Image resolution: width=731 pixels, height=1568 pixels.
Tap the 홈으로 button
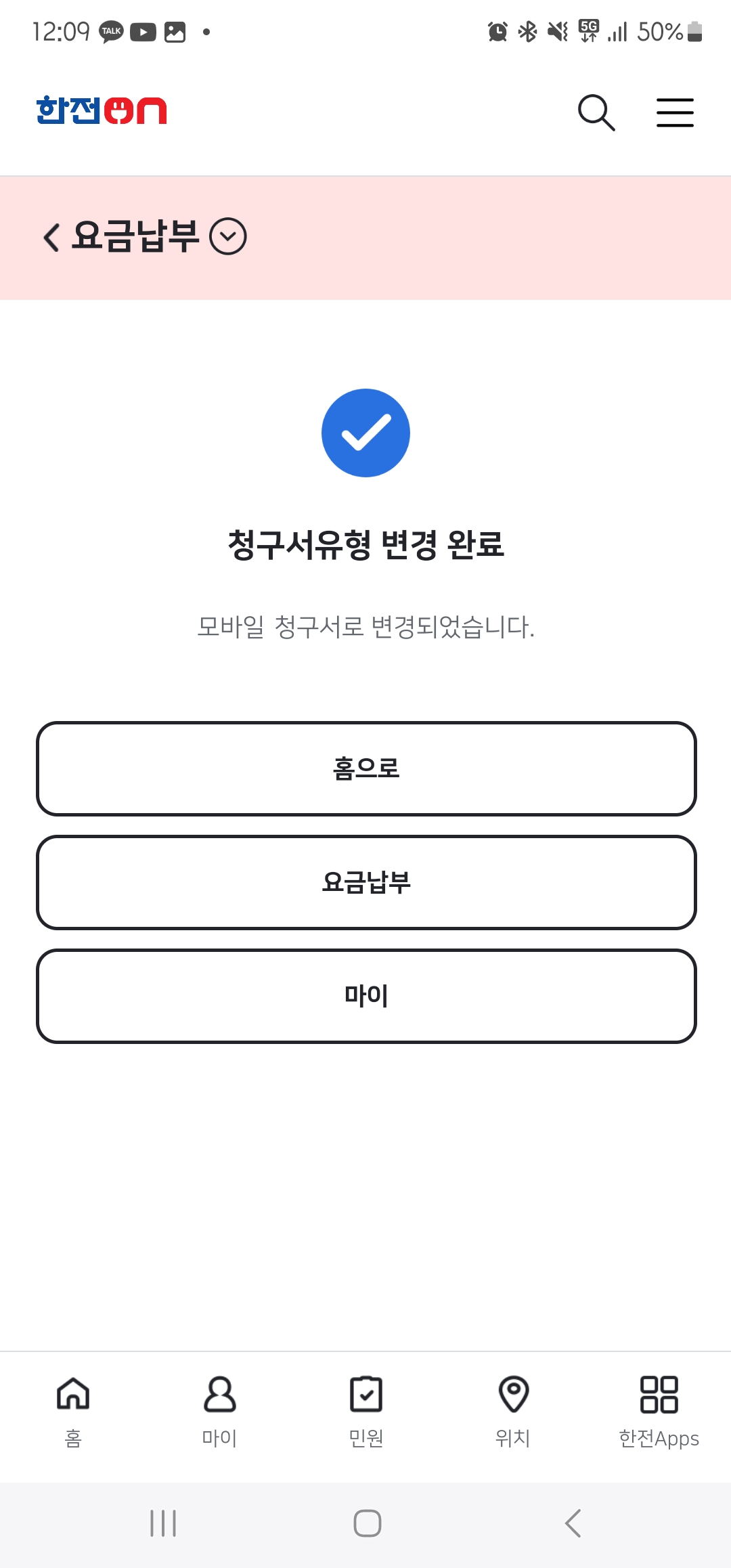click(366, 768)
